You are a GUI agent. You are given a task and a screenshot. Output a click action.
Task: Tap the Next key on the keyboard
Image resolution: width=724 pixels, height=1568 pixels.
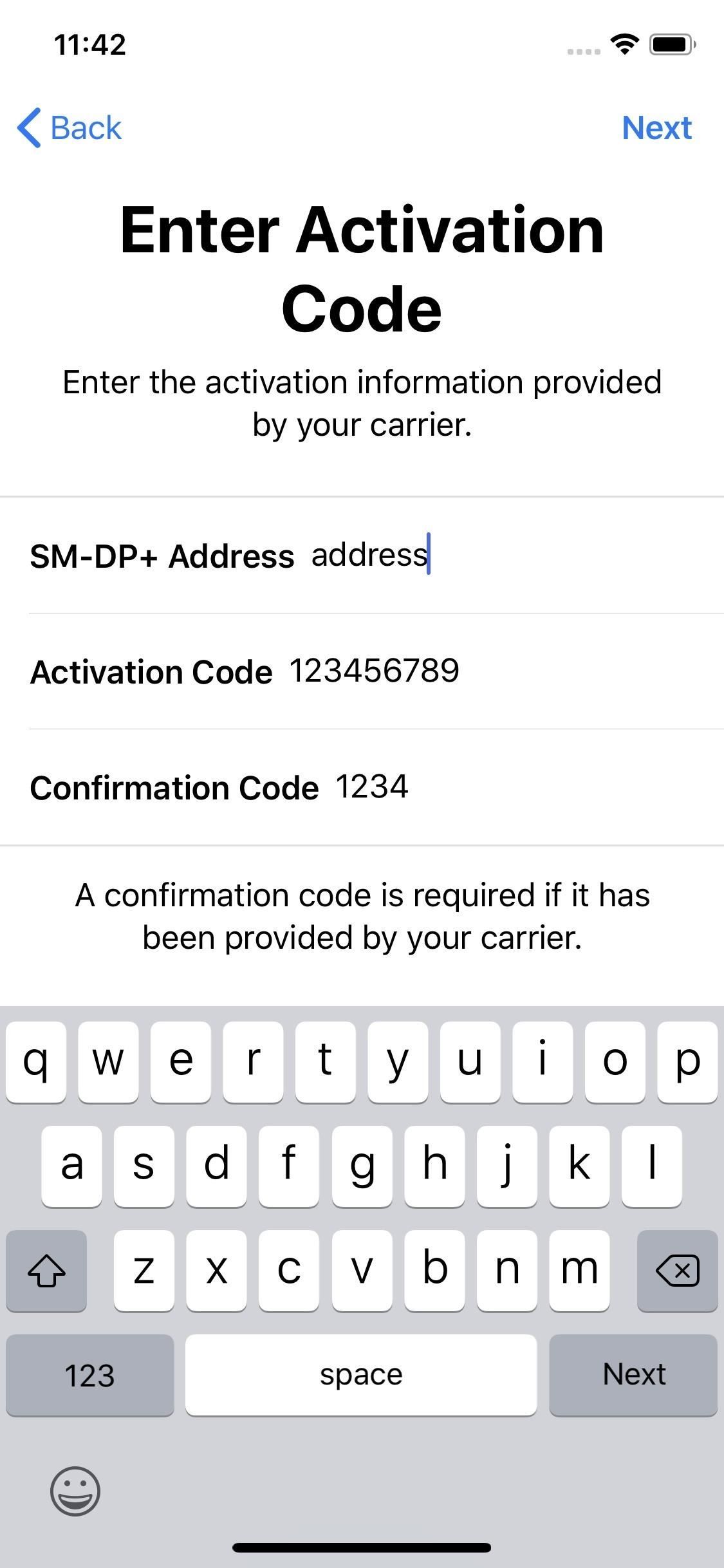633,1374
